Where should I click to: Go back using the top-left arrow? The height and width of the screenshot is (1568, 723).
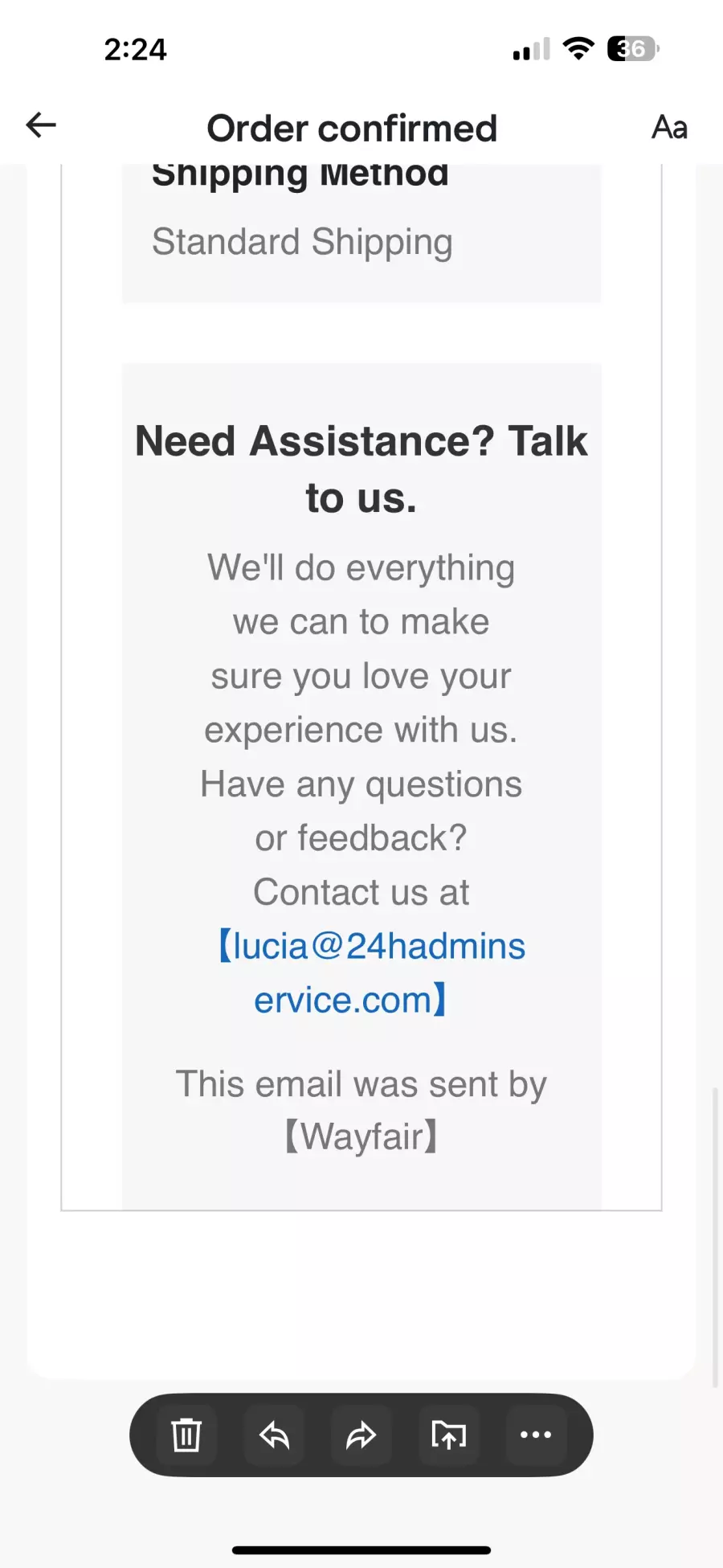[41, 125]
